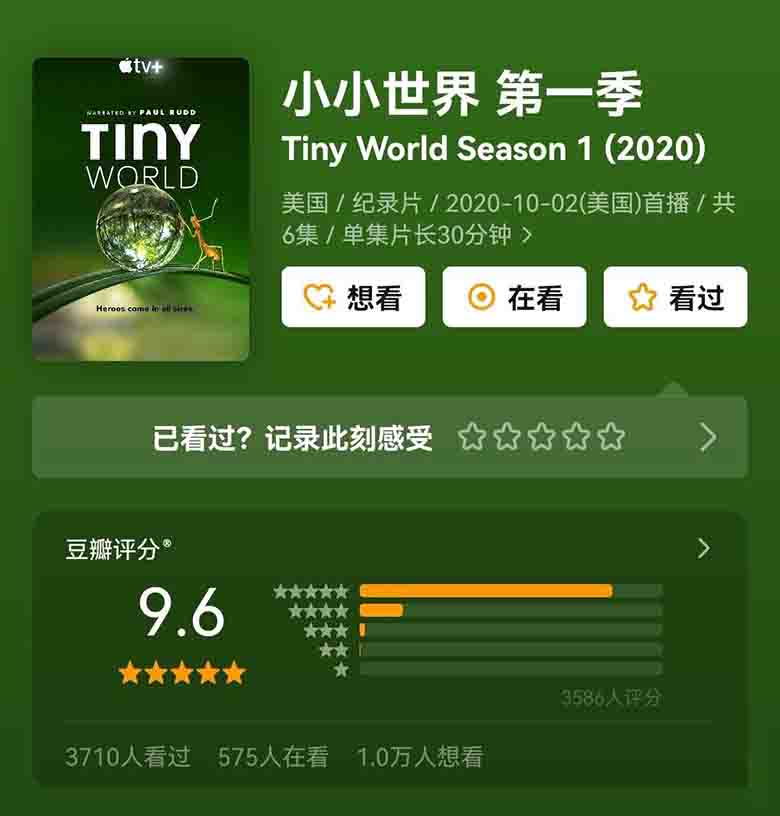The image size is (780, 816).
Task: Open the 已看过？记录此刻感受 rating row
Action: pyautogui.click(x=390, y=437)
